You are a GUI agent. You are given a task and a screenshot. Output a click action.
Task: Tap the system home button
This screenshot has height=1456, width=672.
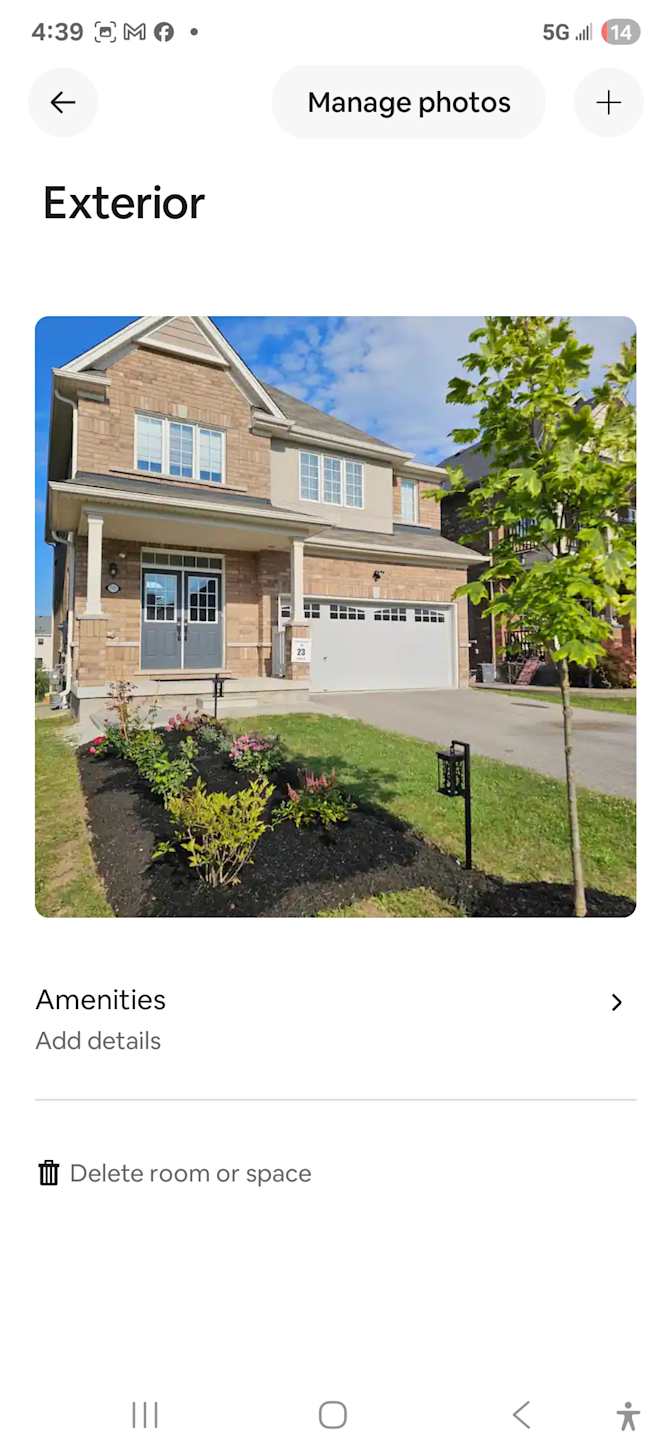333,1414
